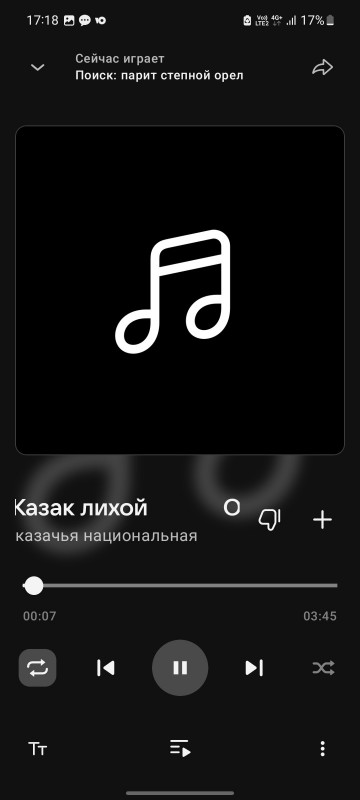Share the current track
The height and width of the screenshot is (800, 360).
click(322, 67)
